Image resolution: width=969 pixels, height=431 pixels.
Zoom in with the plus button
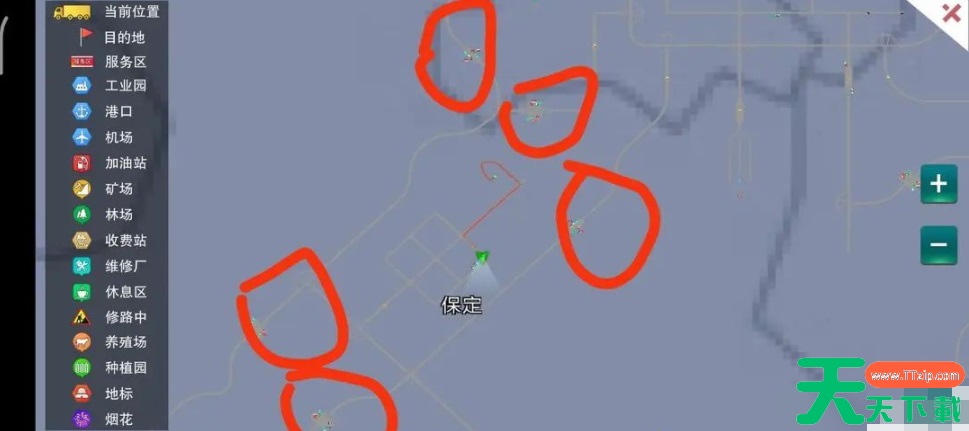937,184
